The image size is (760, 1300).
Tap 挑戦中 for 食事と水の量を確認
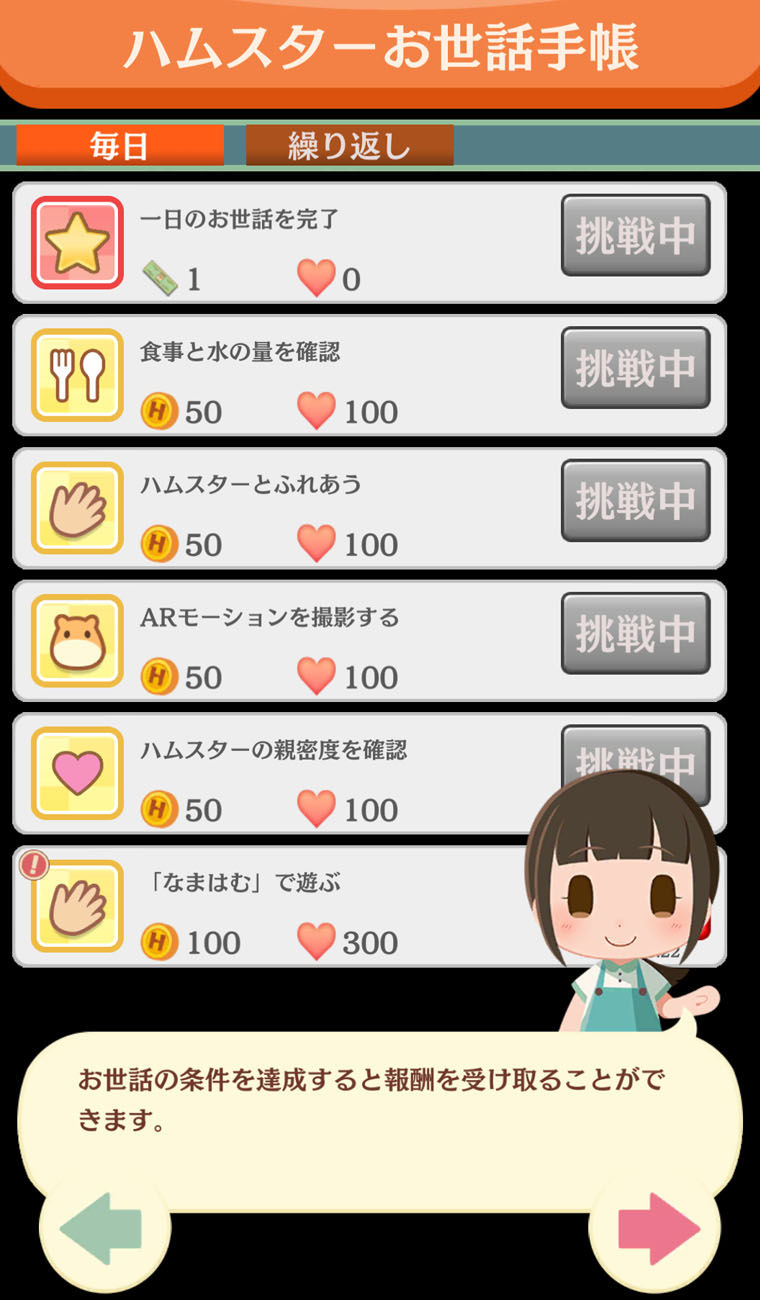coord(635,368)
